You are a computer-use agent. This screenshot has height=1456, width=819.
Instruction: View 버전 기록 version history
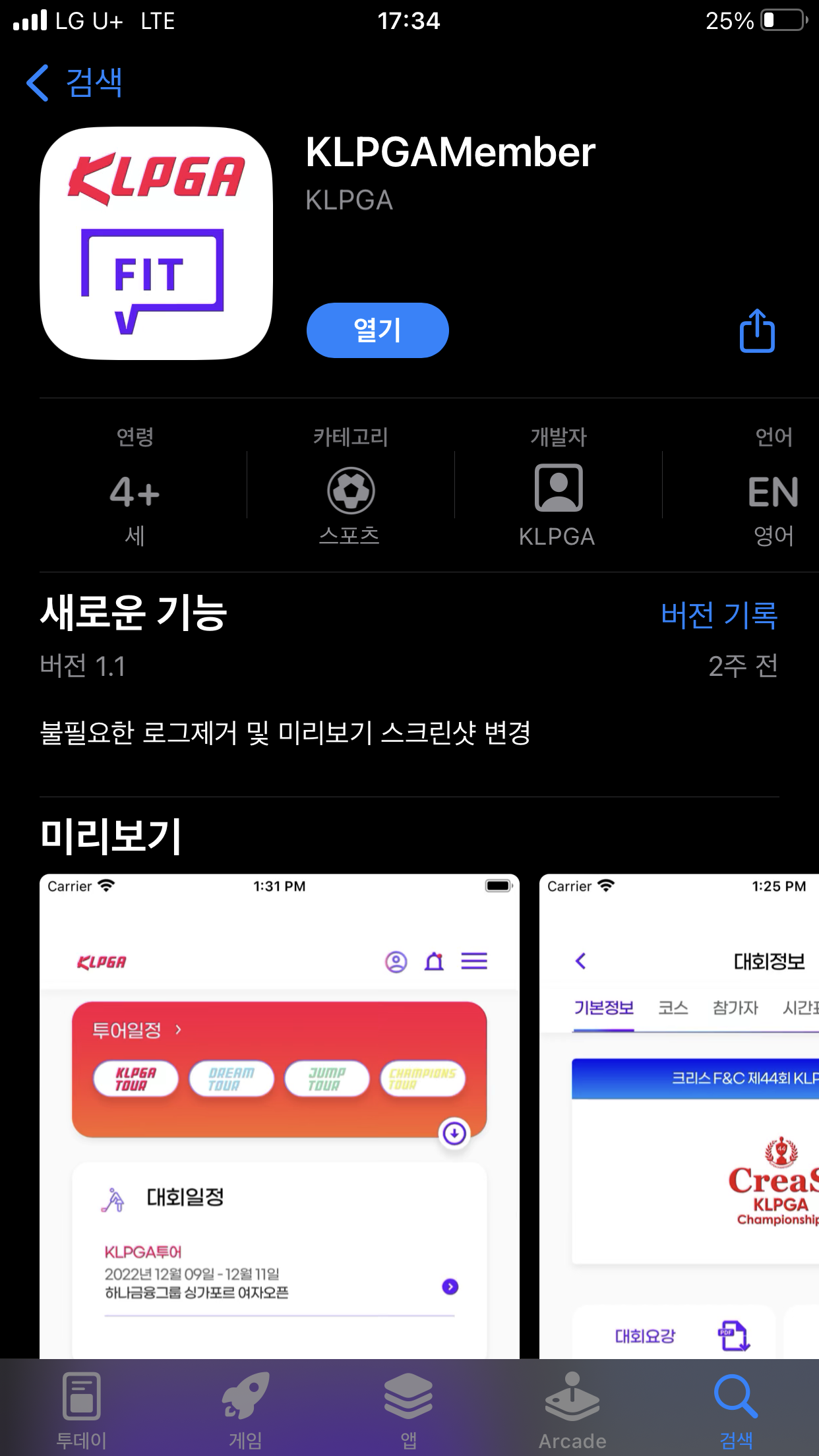tap(719, 614)
